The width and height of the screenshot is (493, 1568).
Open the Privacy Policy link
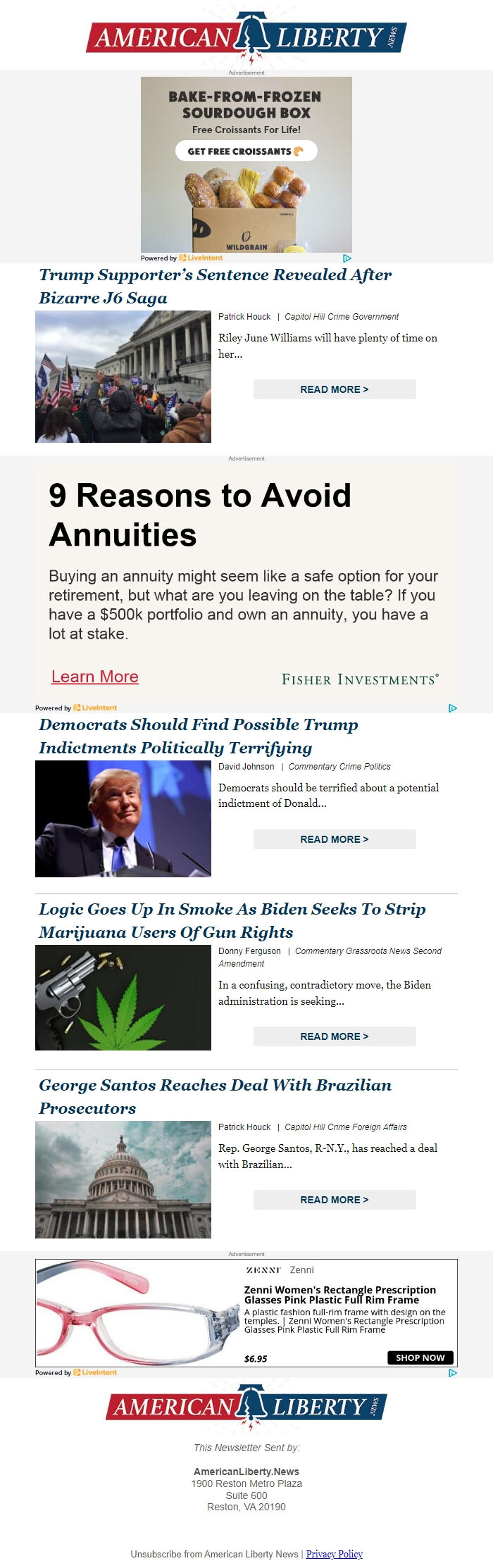pos(334,1554)
